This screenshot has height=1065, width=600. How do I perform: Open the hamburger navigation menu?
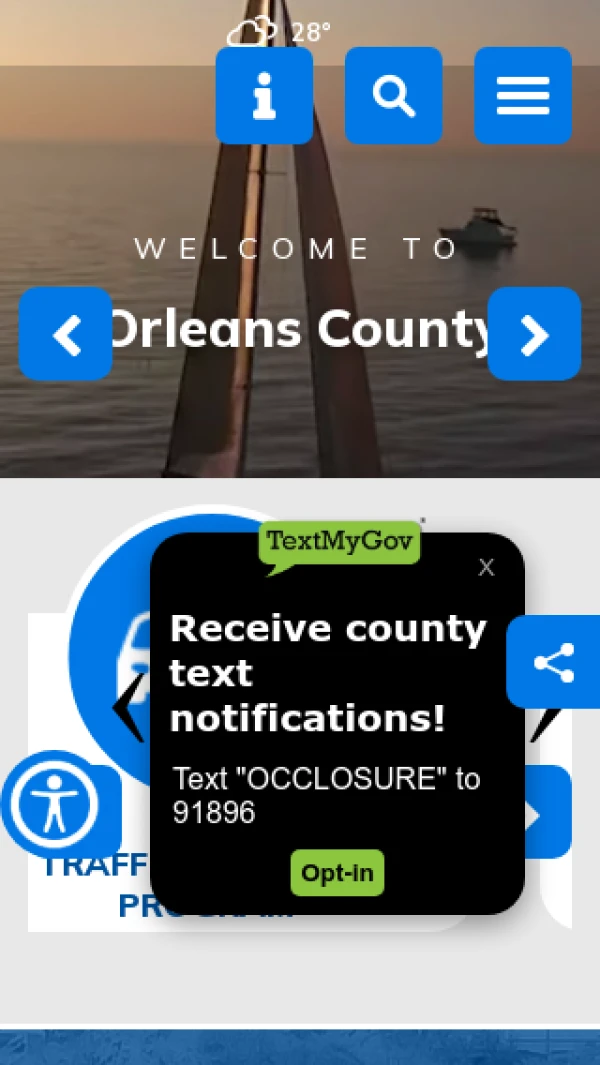point(522,96)
